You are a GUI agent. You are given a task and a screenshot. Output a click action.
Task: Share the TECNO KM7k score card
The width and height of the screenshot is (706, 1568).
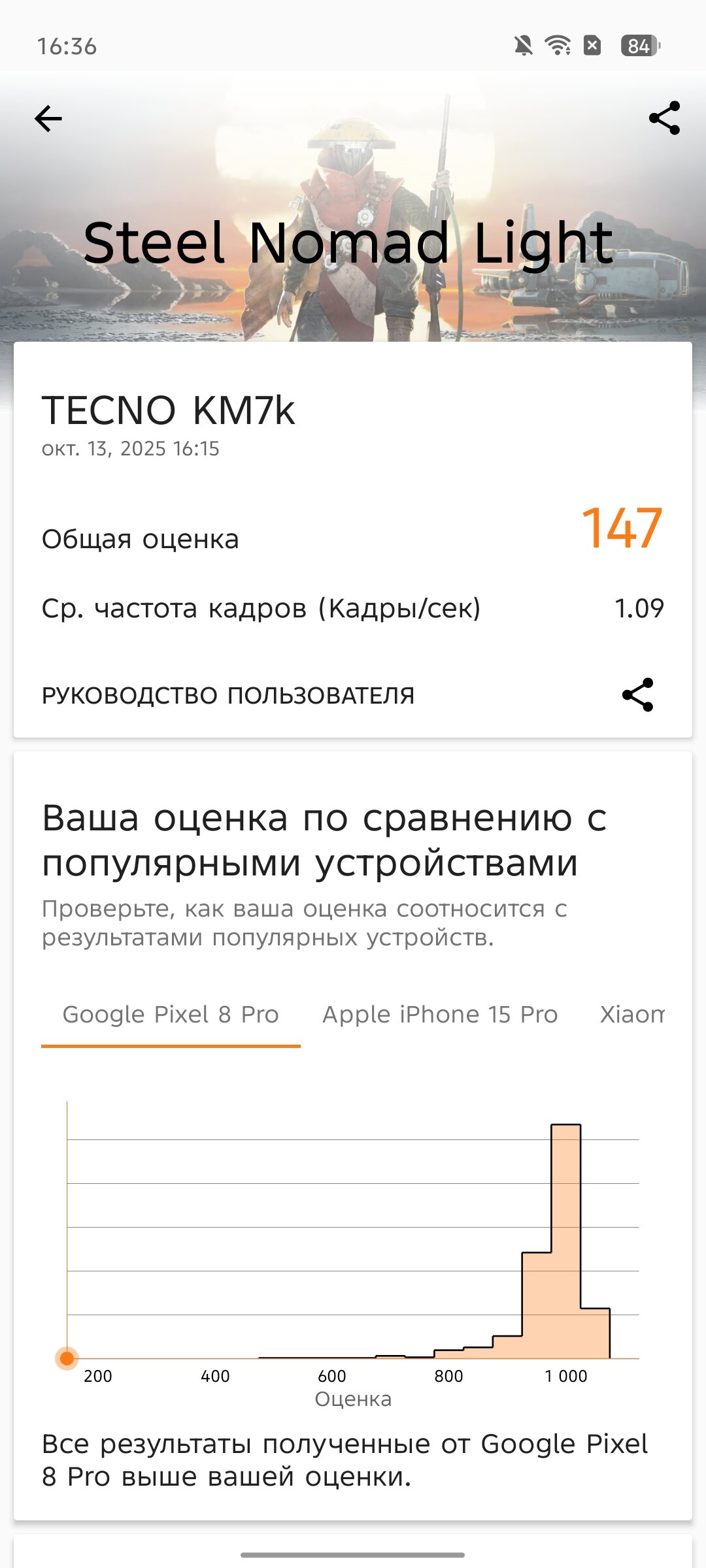pyautogui.click(x=637, y=694)
